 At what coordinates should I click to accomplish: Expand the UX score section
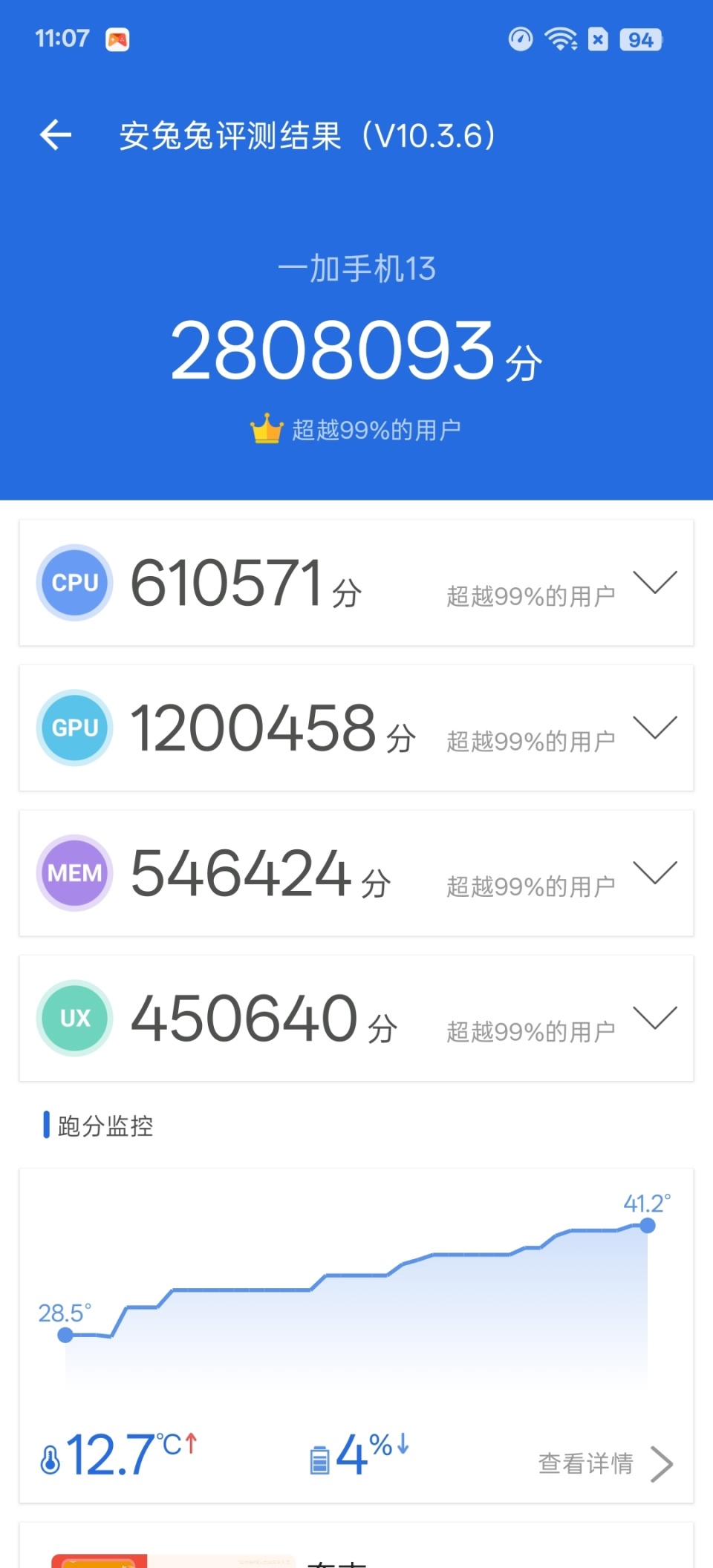[654, 1017]
